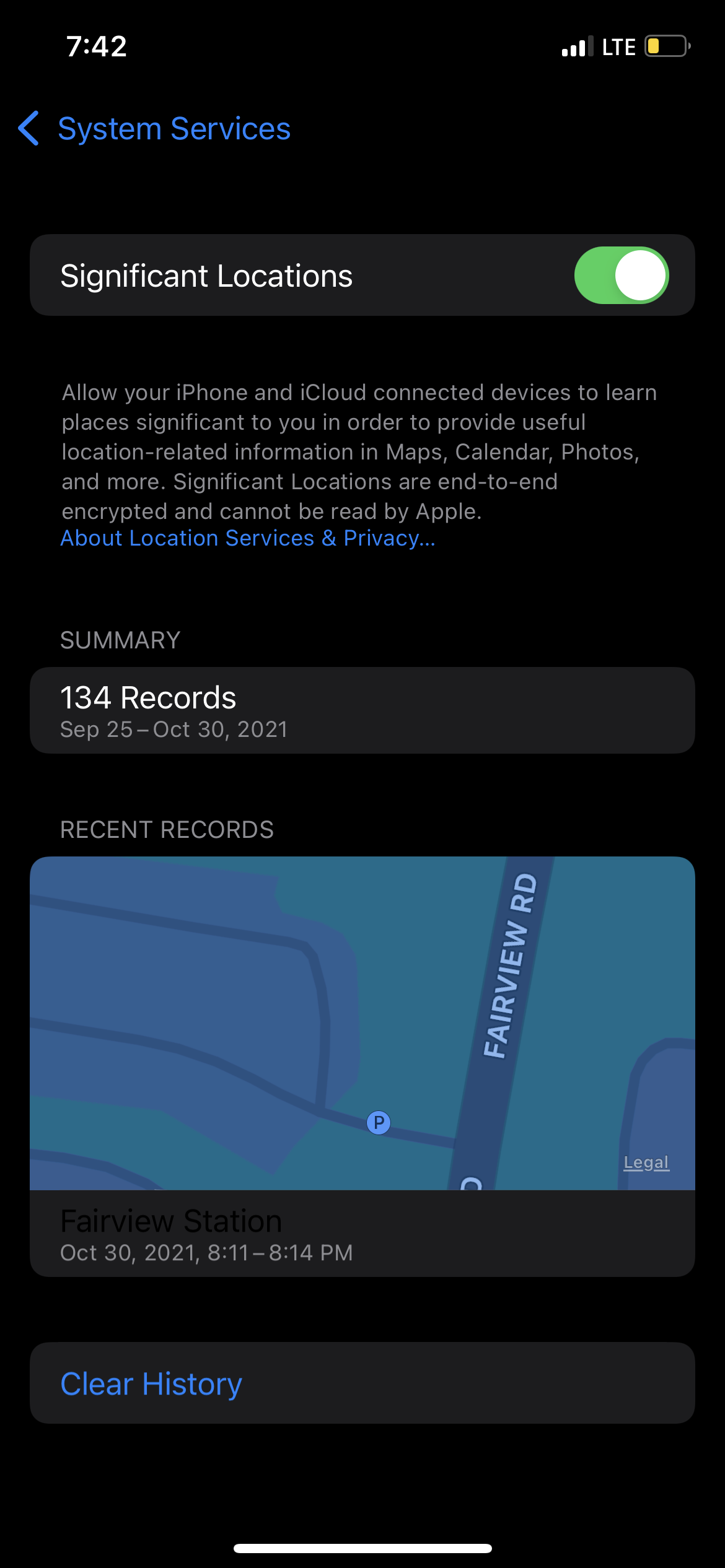Go back to System Services
Viewport: 725px width, 1568px height.
155,129
